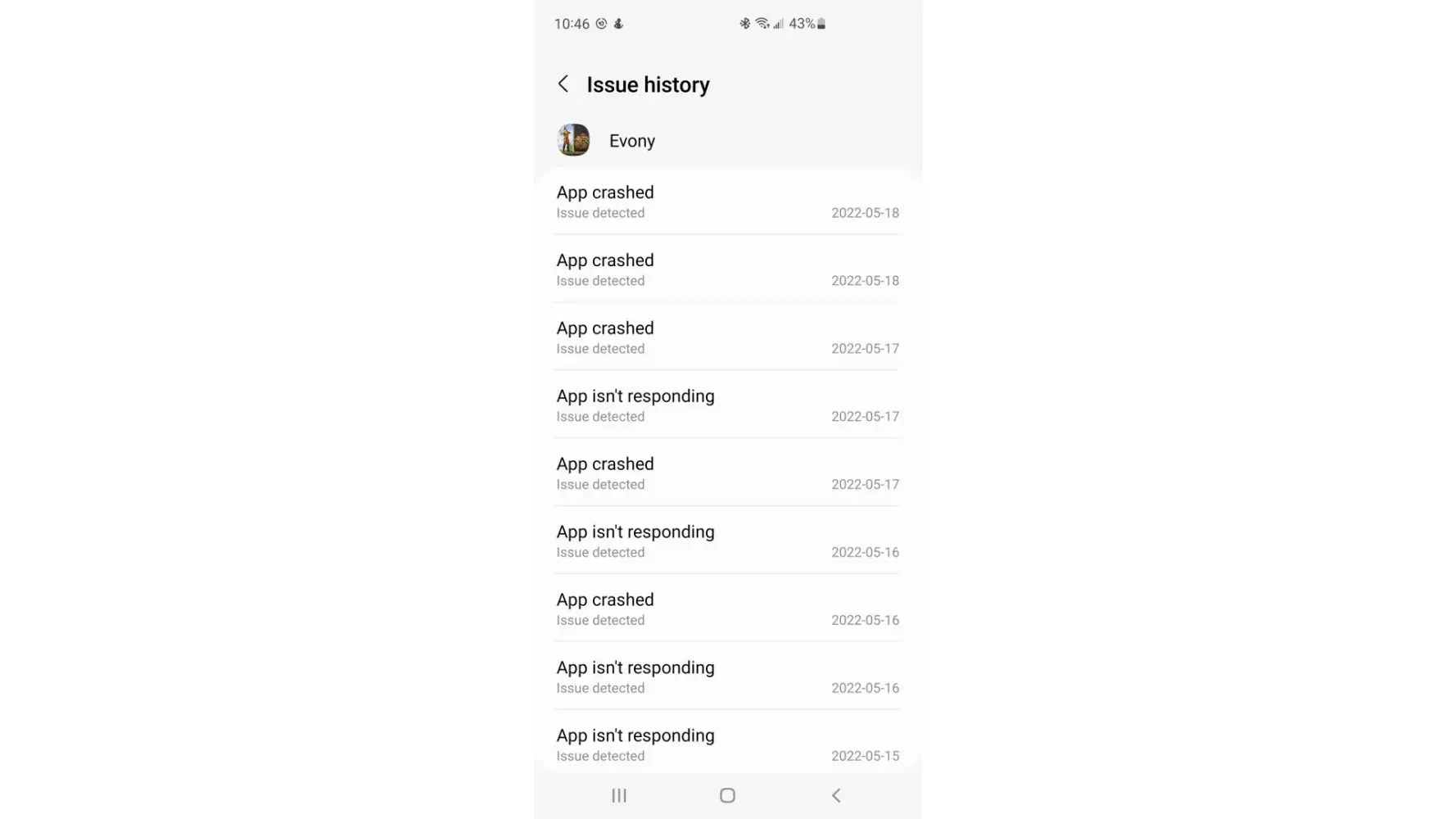
Task: Tap the system home button
Action: [x=727, y=795]
